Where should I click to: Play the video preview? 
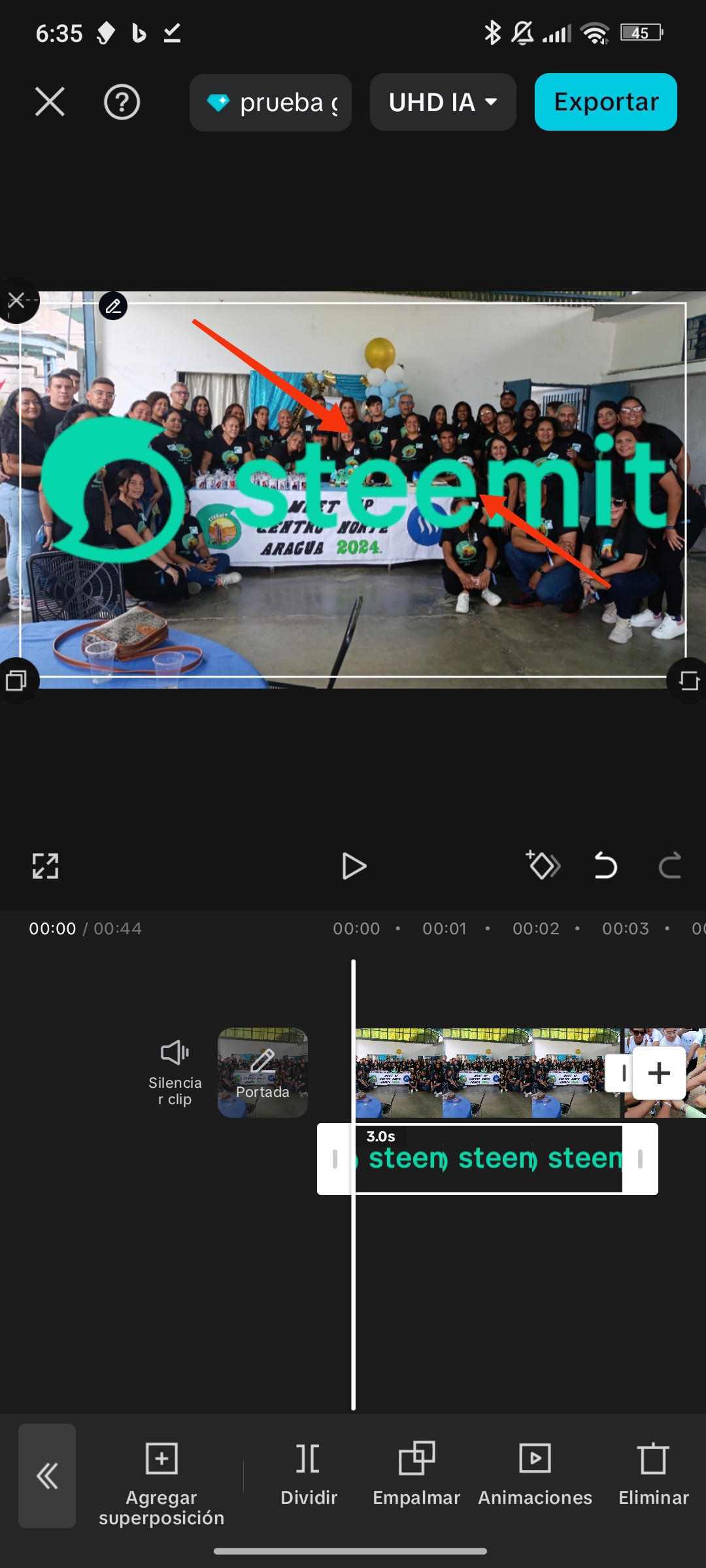coord(354,866)
